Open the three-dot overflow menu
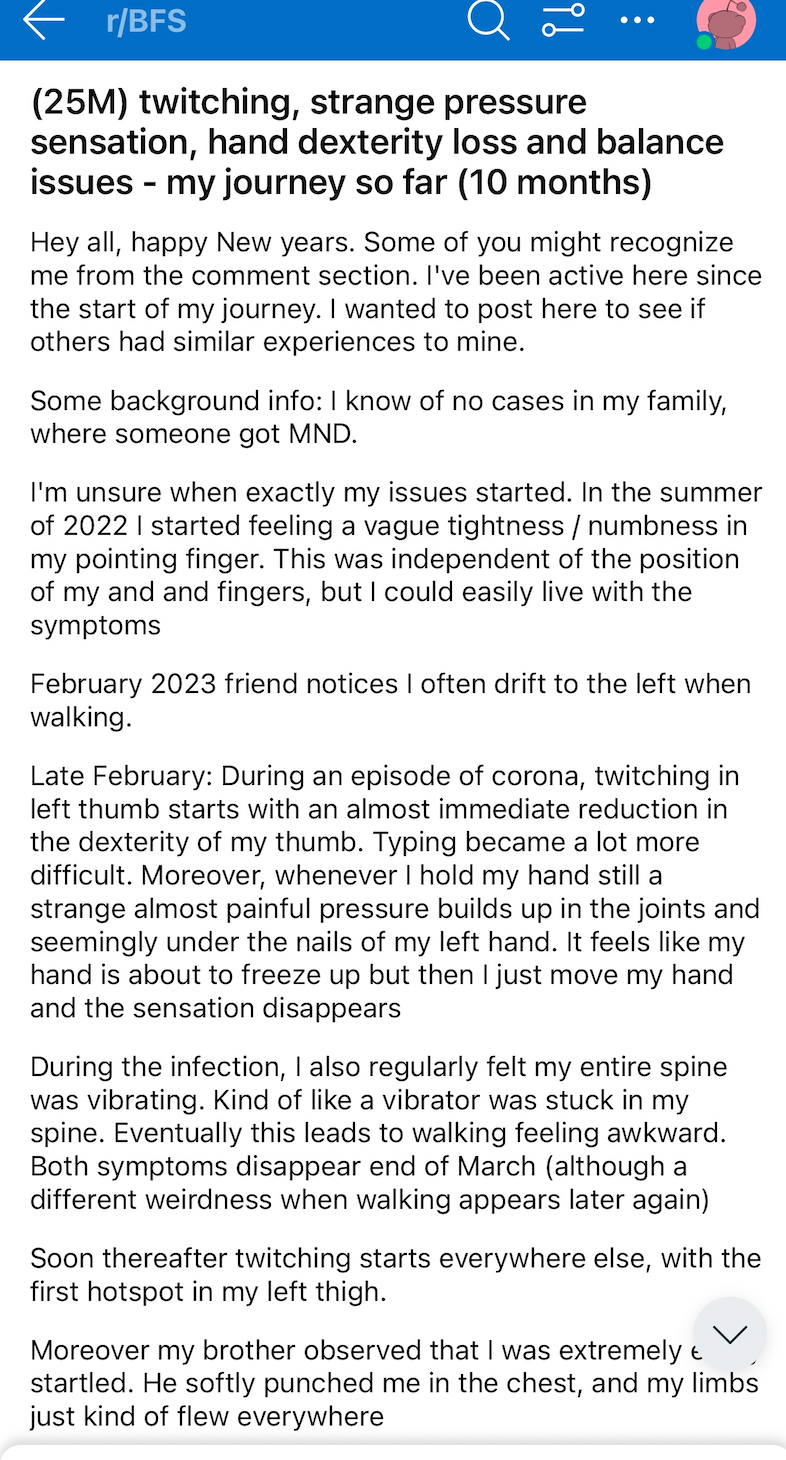The image size is (786, 1460). [637, 20]
